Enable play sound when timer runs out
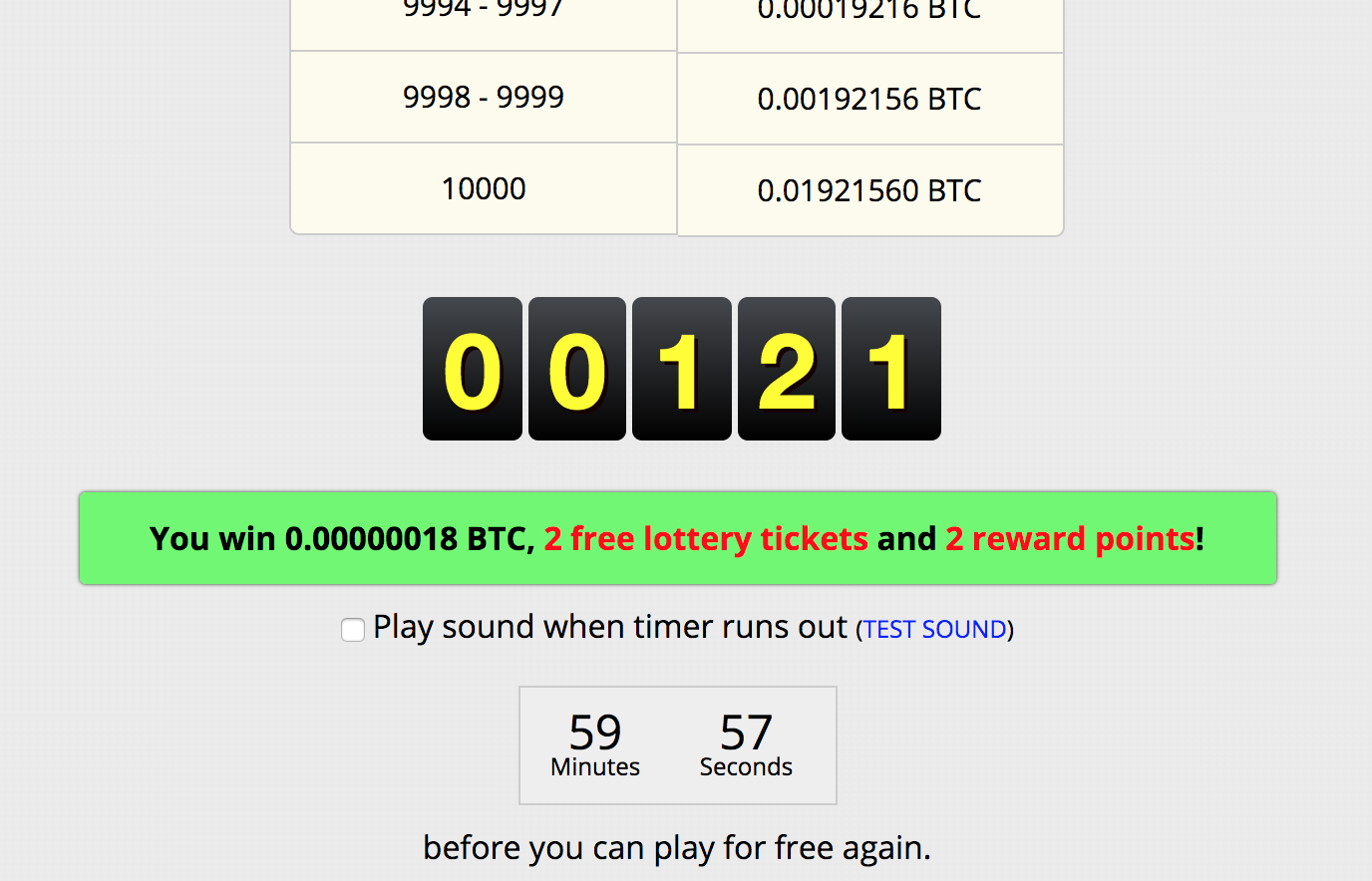The image size is (1372, 881). 353,630
